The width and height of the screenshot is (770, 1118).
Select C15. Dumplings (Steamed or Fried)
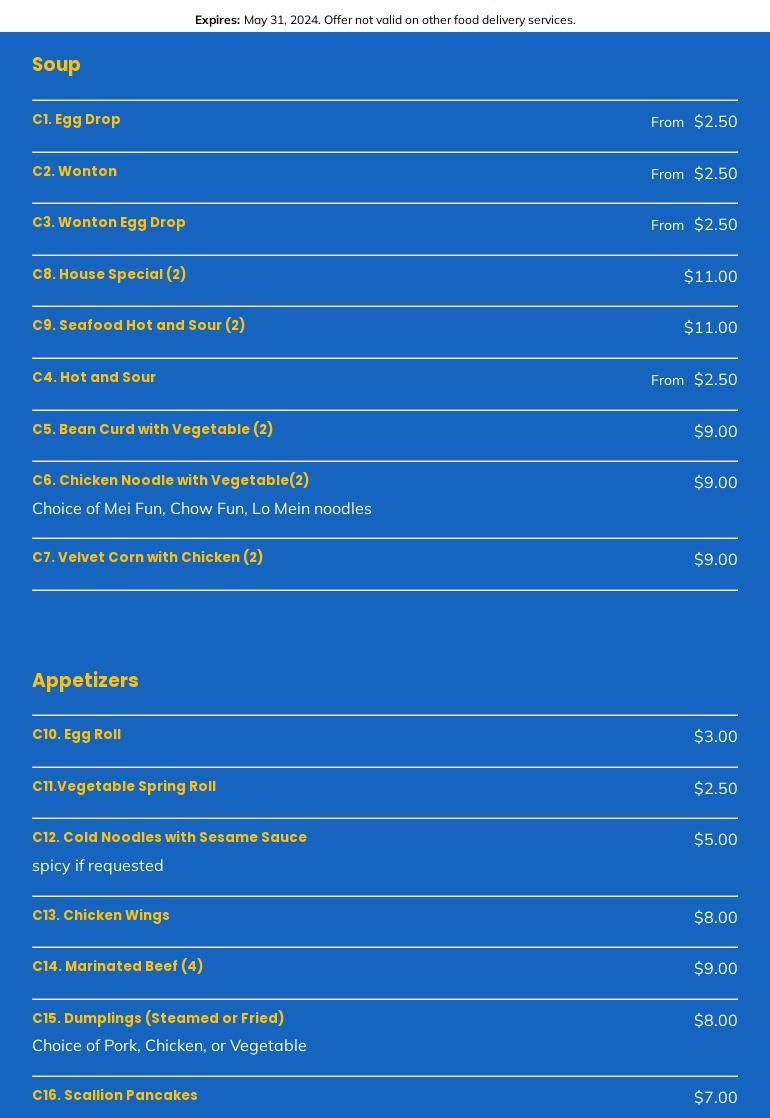pyautogui.click(x=158, y=1019)
